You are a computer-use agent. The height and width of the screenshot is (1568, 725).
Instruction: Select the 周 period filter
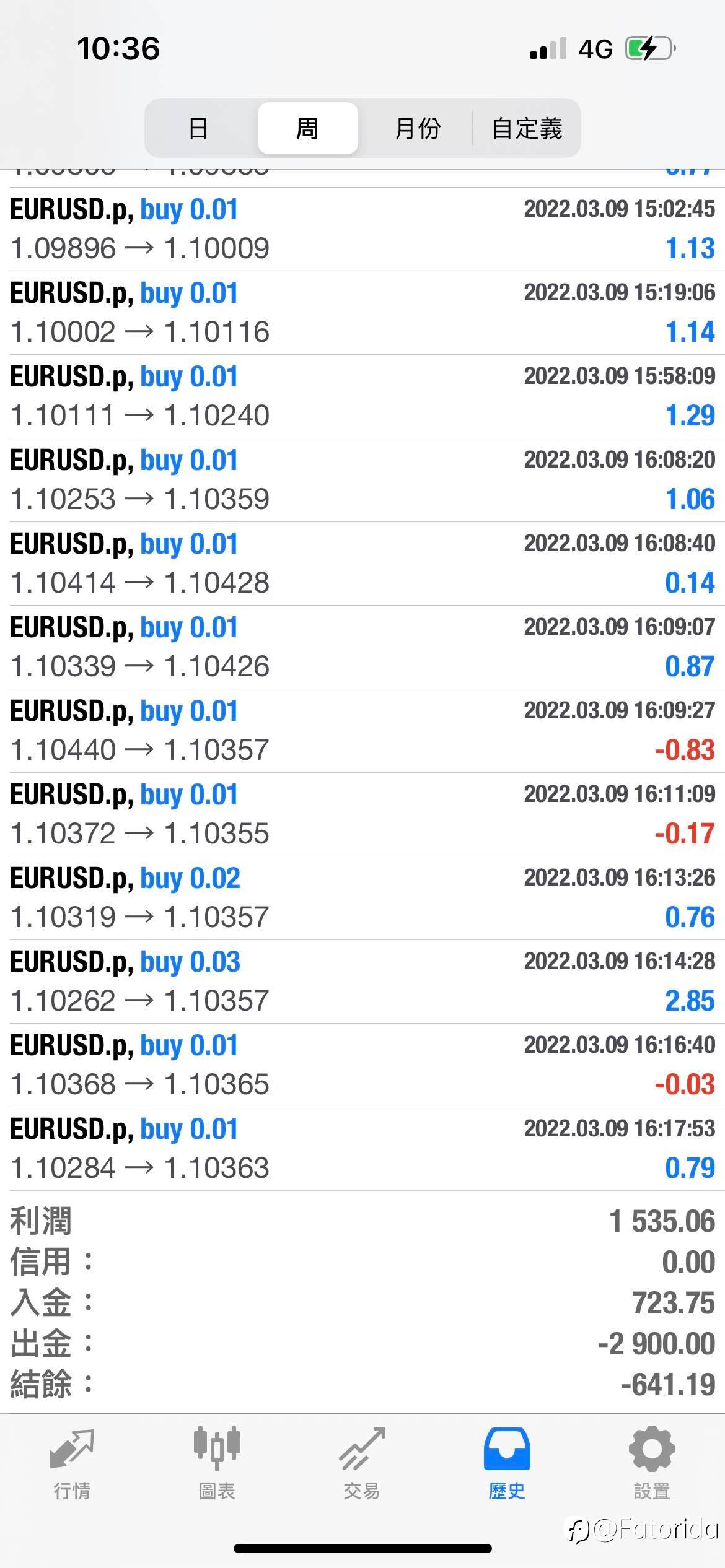(x=307, y=128)
